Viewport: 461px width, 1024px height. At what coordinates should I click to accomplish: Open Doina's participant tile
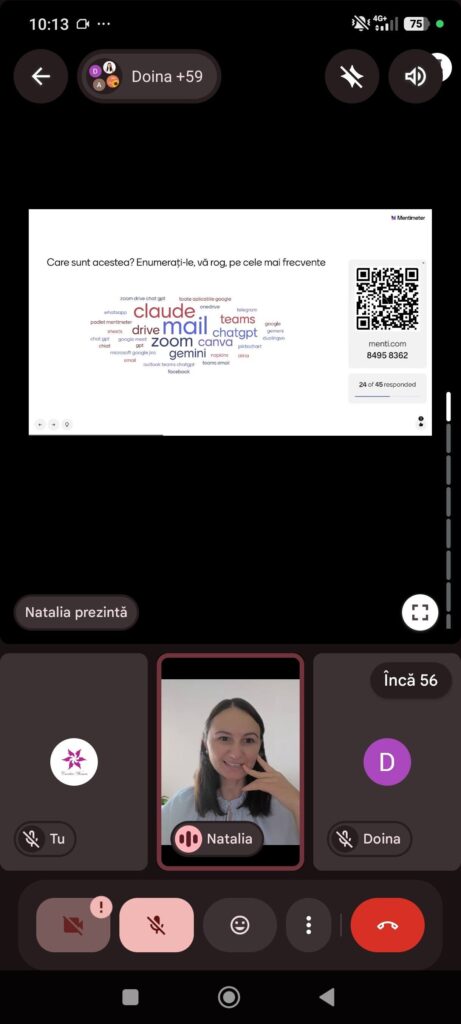pos(387,761)
